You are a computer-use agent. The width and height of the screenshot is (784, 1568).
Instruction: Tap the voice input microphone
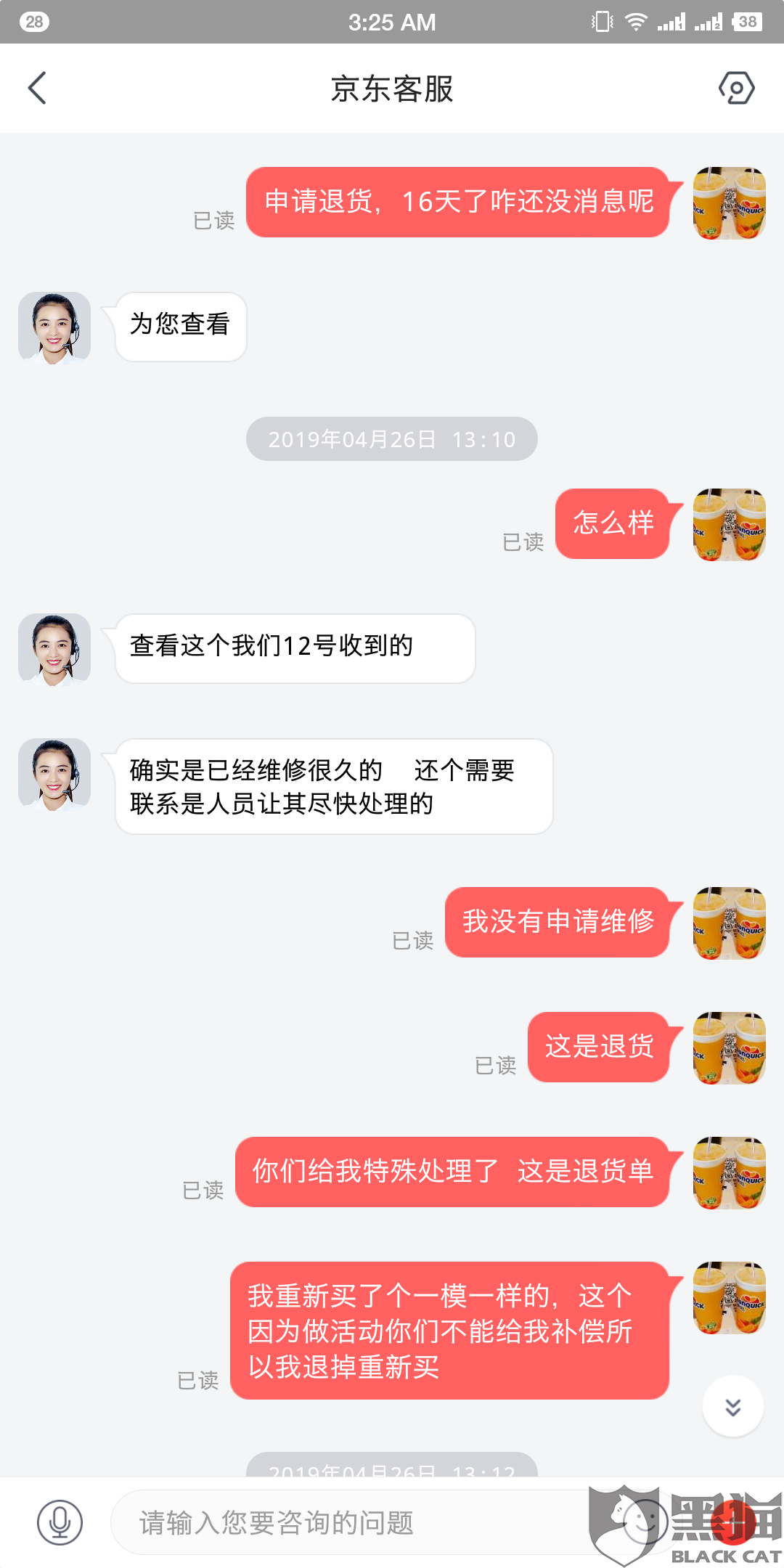coord(60,1522)
